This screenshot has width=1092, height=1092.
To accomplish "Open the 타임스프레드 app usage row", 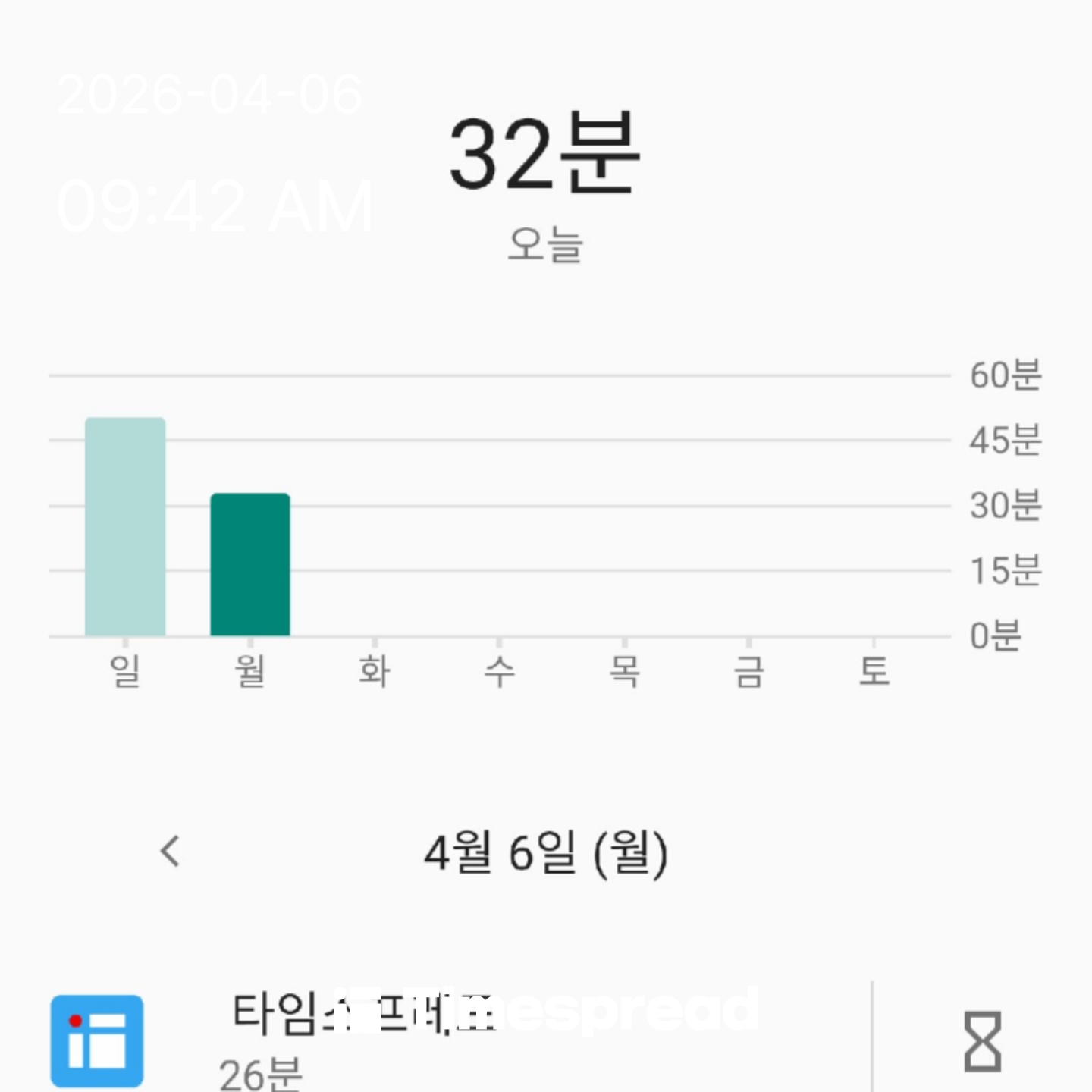I will [x=455, y=1039].
